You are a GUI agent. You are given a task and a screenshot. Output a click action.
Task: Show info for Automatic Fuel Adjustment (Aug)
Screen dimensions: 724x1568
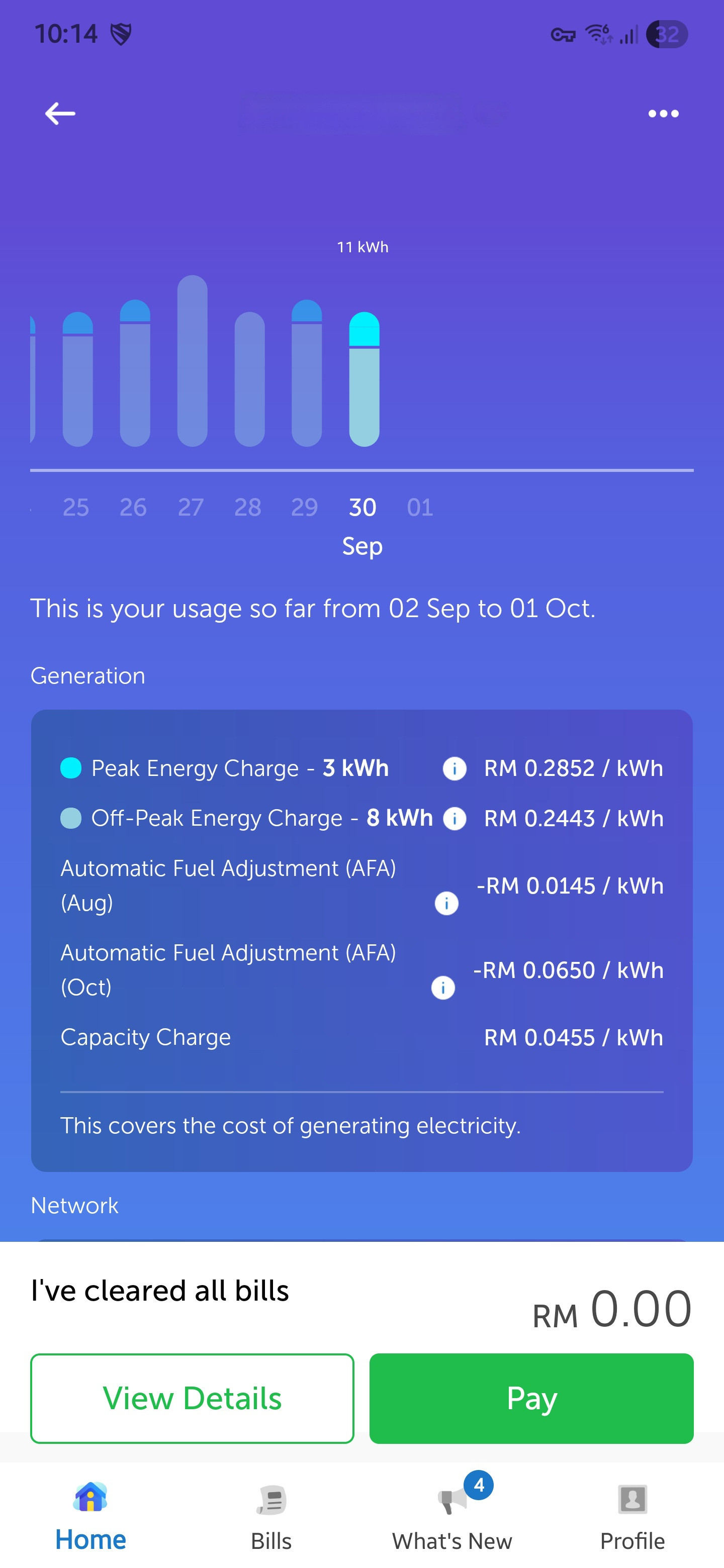(446, 903)
